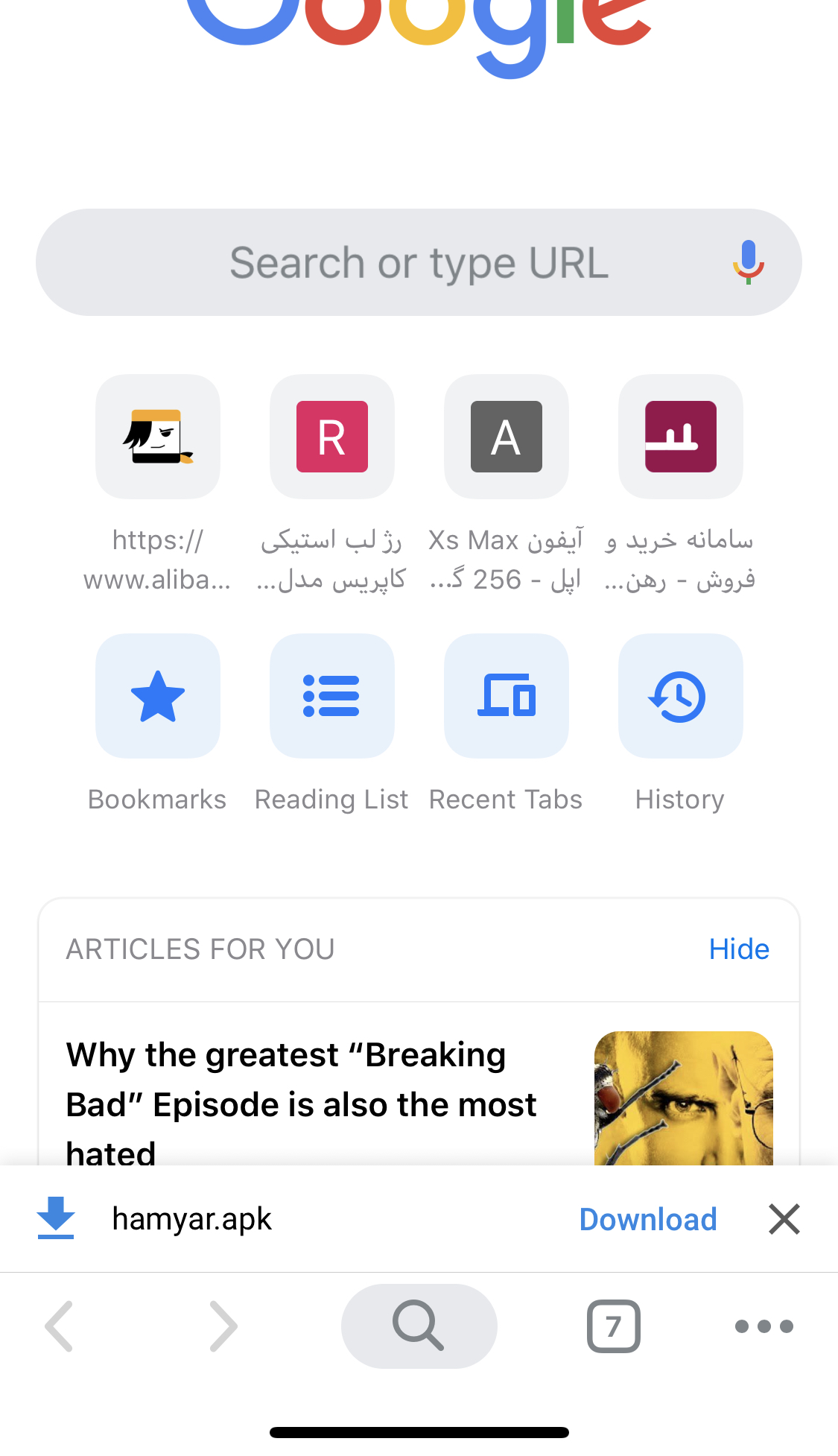Open Bookmarks
838x1456 pixels.
pyautogui.click(x=158, y=697)
